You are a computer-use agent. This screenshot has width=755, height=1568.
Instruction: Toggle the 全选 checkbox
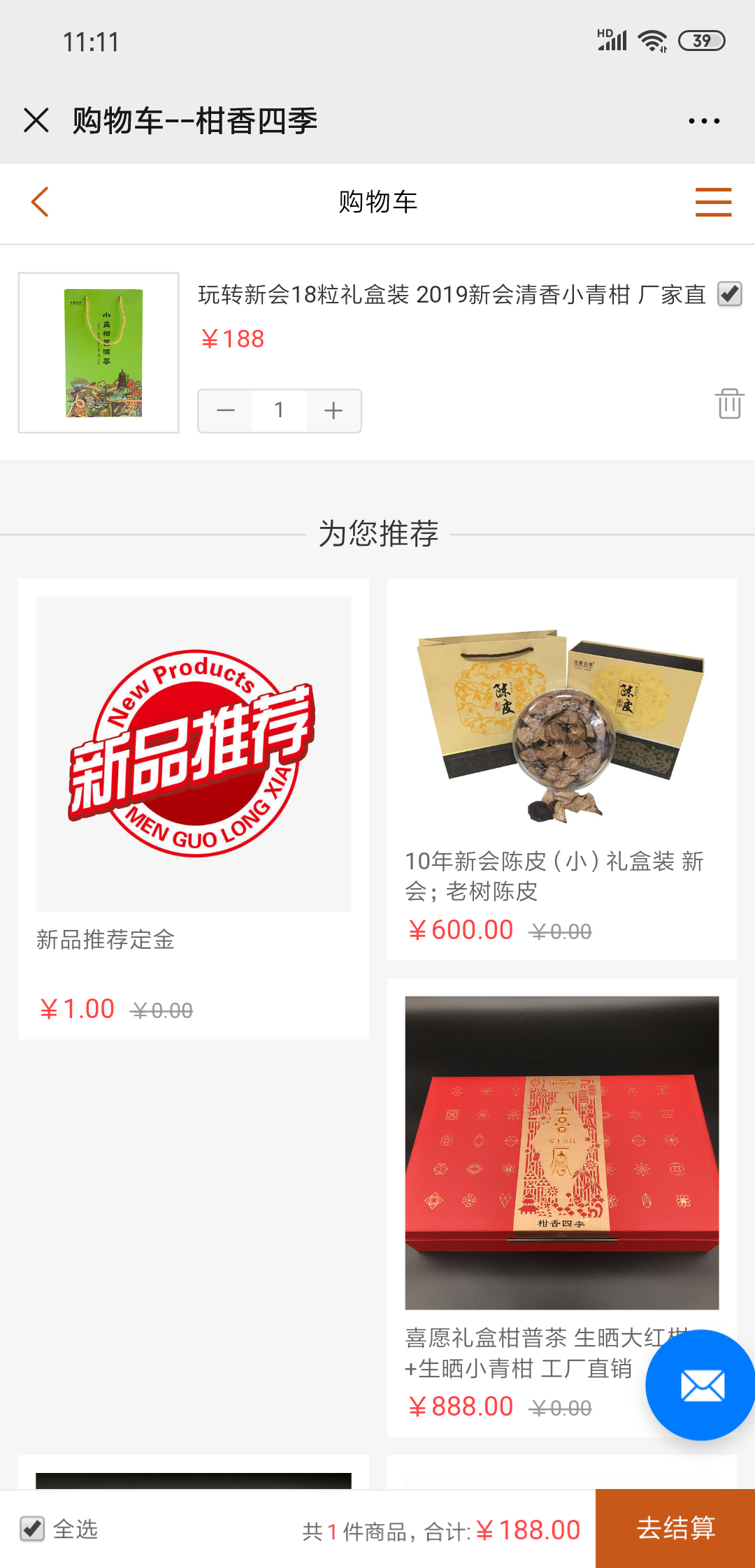[x=32, y=1529]
